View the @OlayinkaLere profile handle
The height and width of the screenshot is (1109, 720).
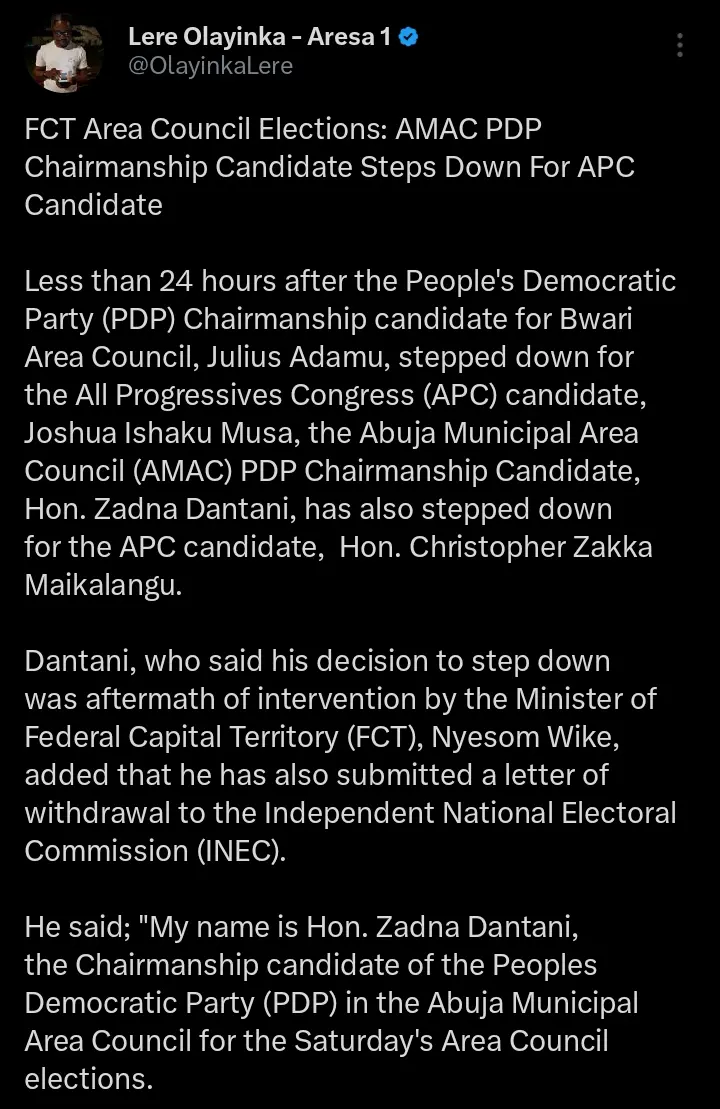click(x=210, y=67)
